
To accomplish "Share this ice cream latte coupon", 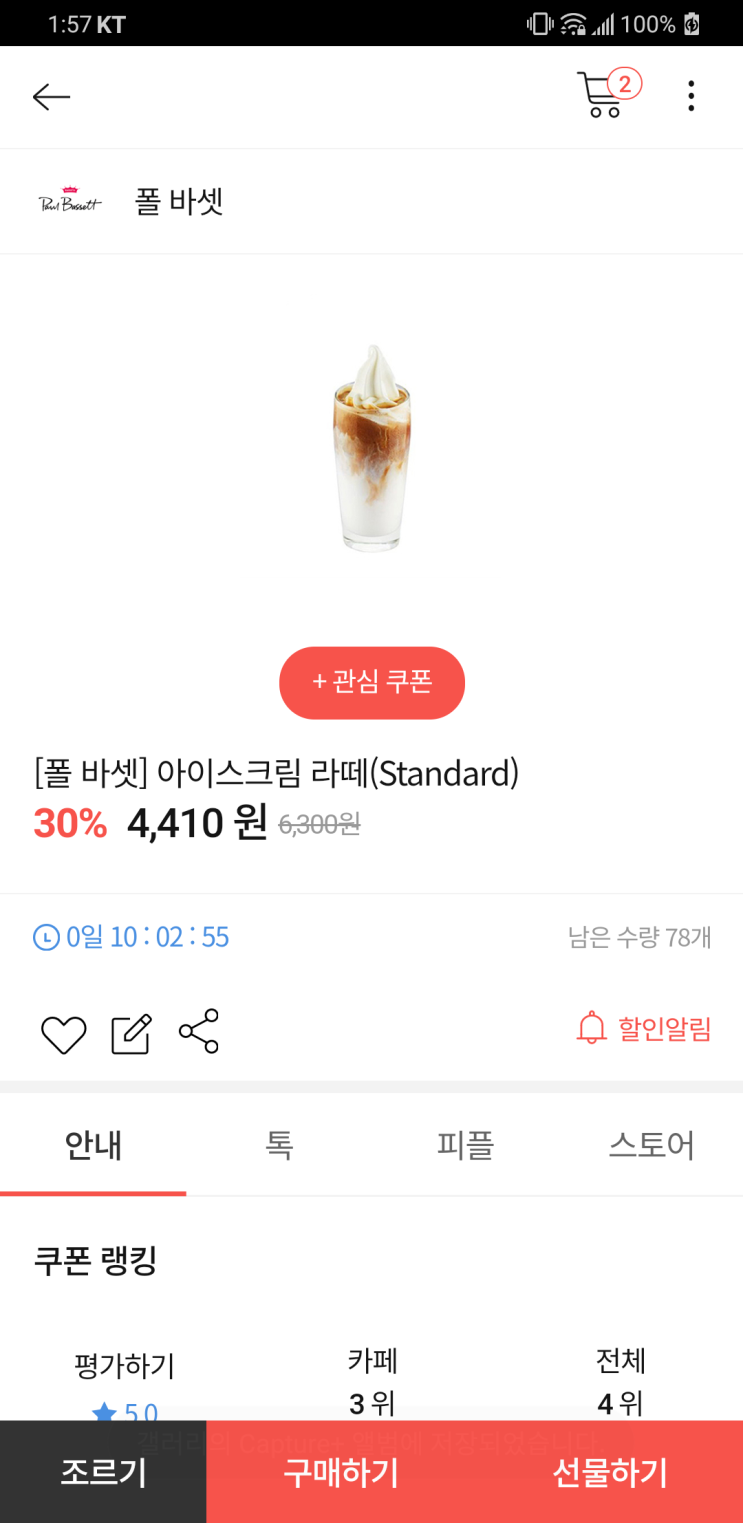I will pos(199,1031).
